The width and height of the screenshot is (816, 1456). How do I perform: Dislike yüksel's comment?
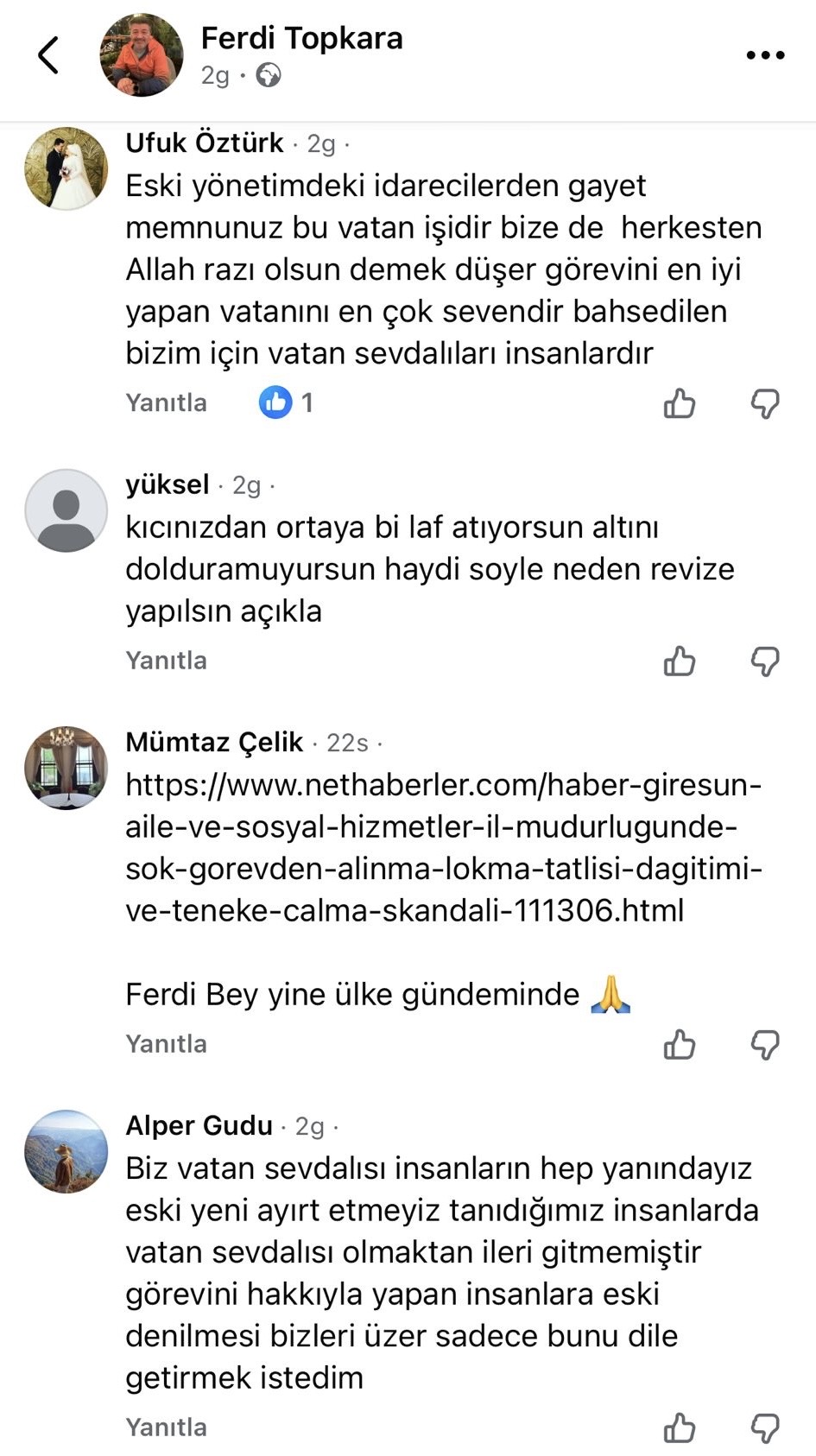tap(765, 662)
